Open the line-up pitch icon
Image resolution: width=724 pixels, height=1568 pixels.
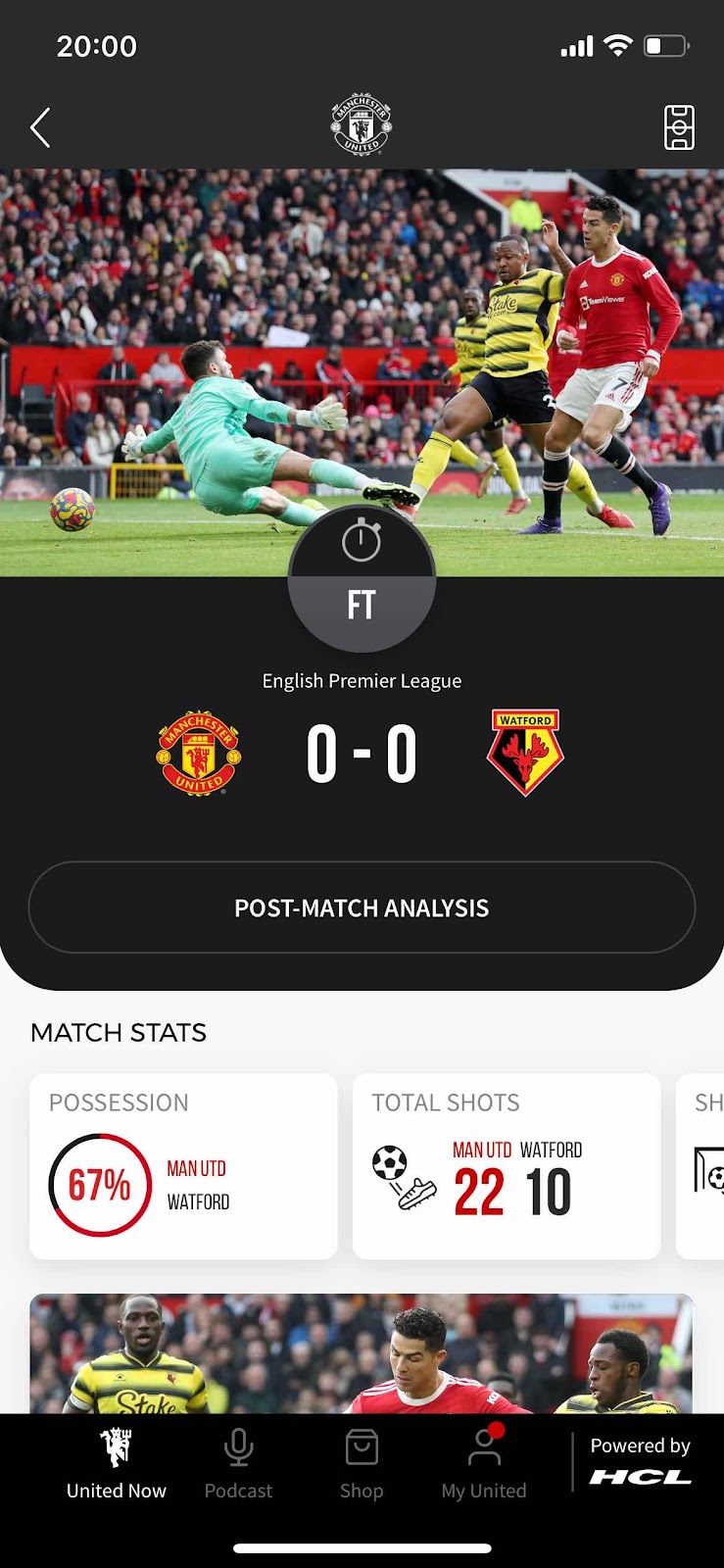pos(679,127)
